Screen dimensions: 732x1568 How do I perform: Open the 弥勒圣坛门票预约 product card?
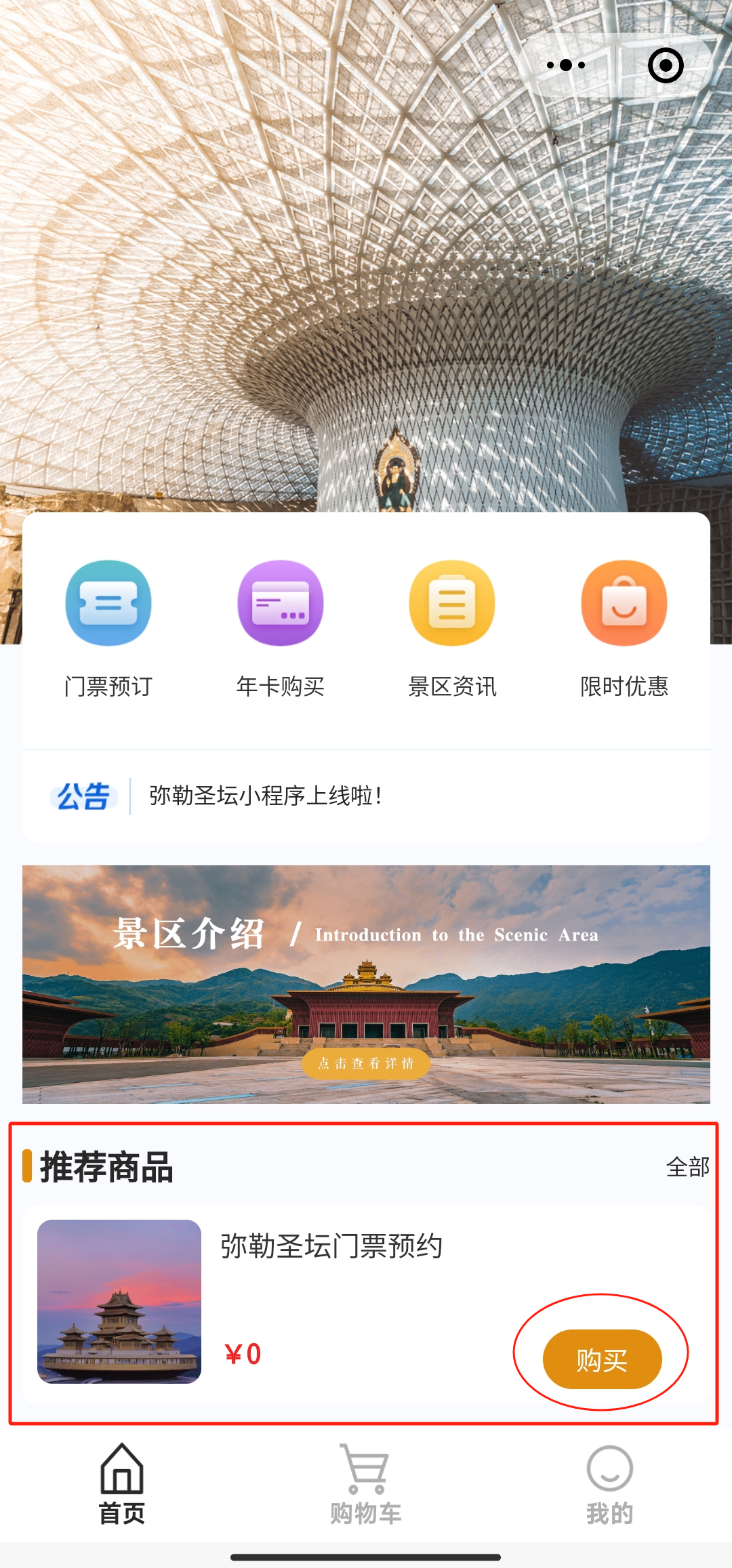click(331, 1247)
